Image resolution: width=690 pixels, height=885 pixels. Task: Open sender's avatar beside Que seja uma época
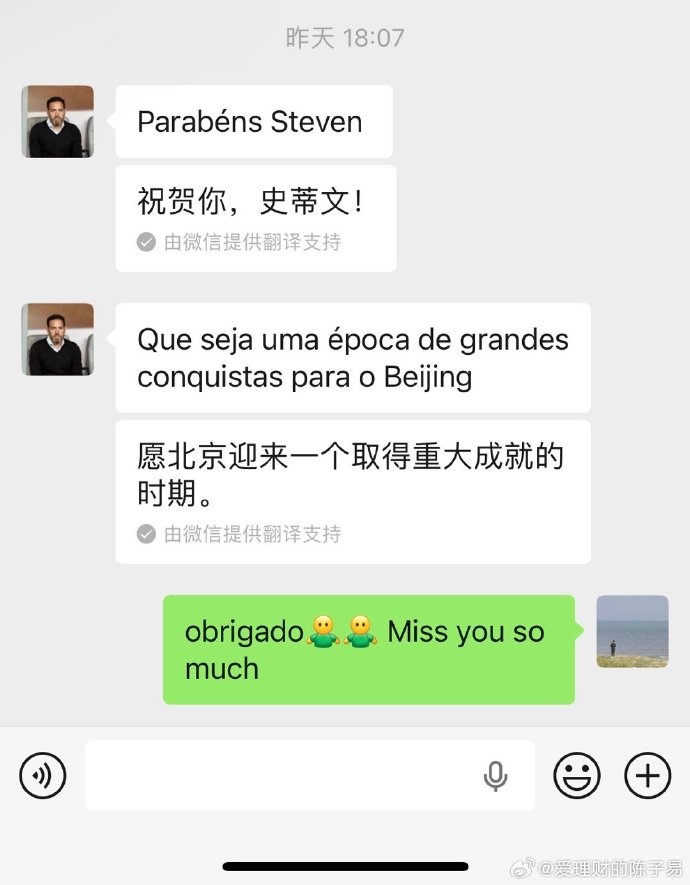pyautogui.click(x=58, y=339)
